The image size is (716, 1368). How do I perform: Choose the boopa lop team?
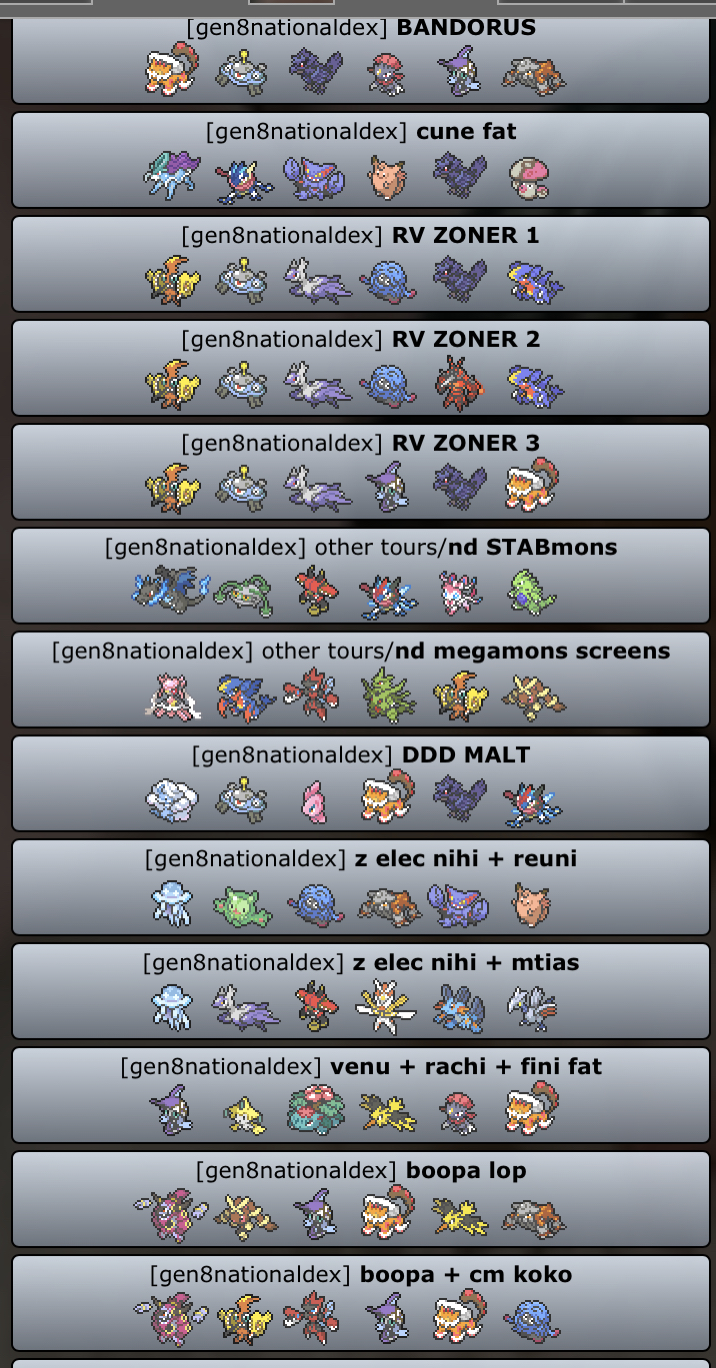coord(360,1199)
